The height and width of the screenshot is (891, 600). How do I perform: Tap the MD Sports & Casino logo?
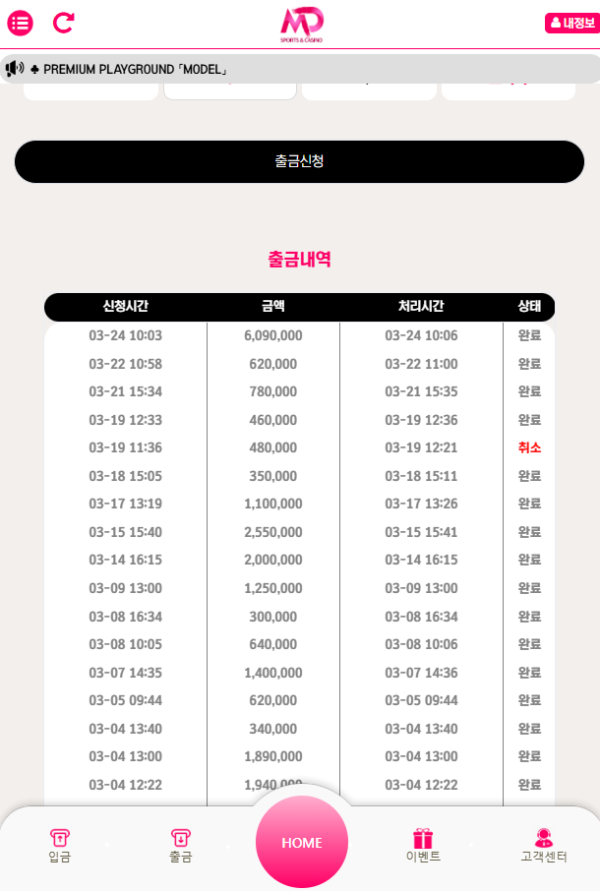(x=301, y=23)
